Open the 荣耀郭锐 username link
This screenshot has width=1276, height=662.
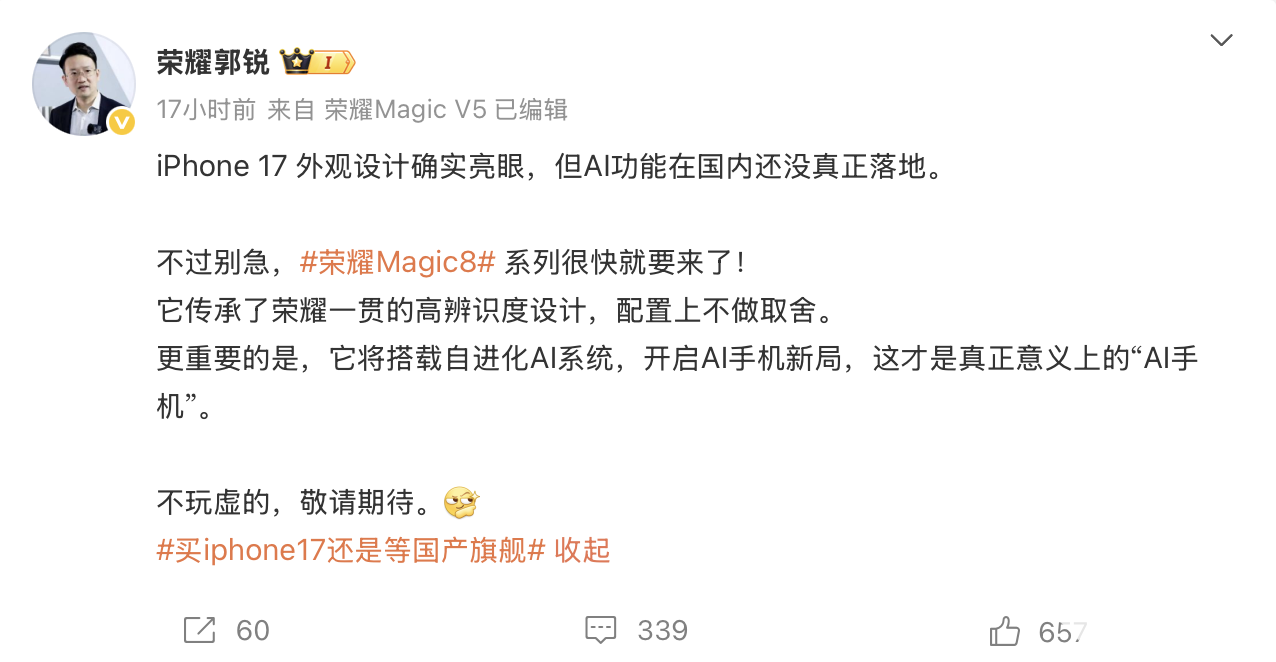point(213,62)
